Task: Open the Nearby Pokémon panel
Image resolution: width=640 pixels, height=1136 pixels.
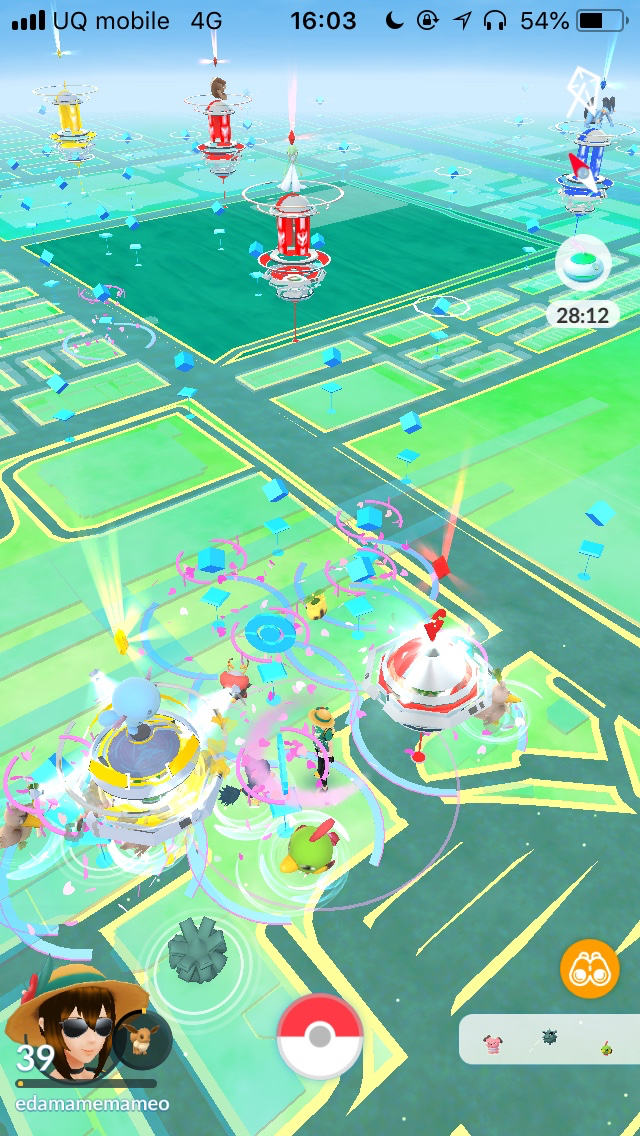Action: tap(549, 1039)
